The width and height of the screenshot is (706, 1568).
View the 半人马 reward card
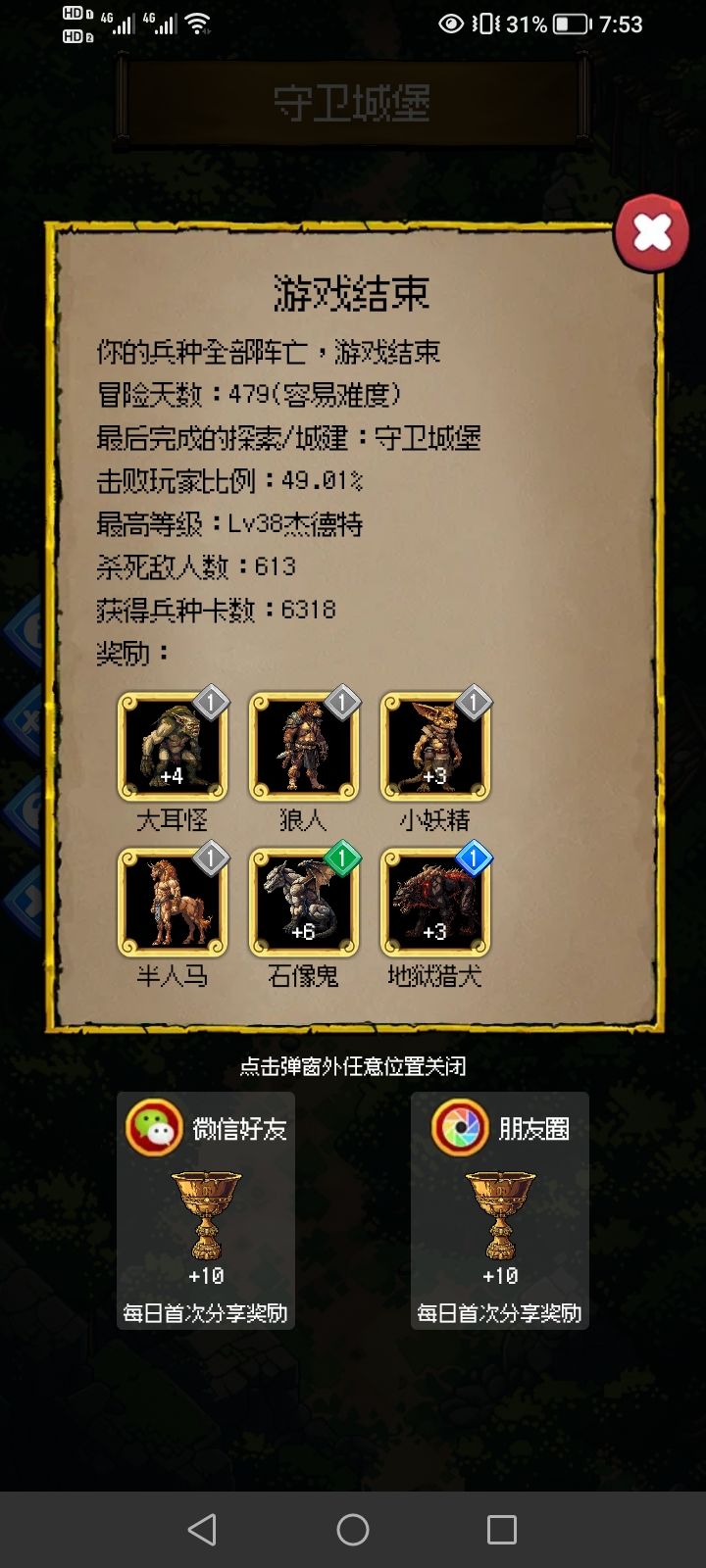(173, 903)
